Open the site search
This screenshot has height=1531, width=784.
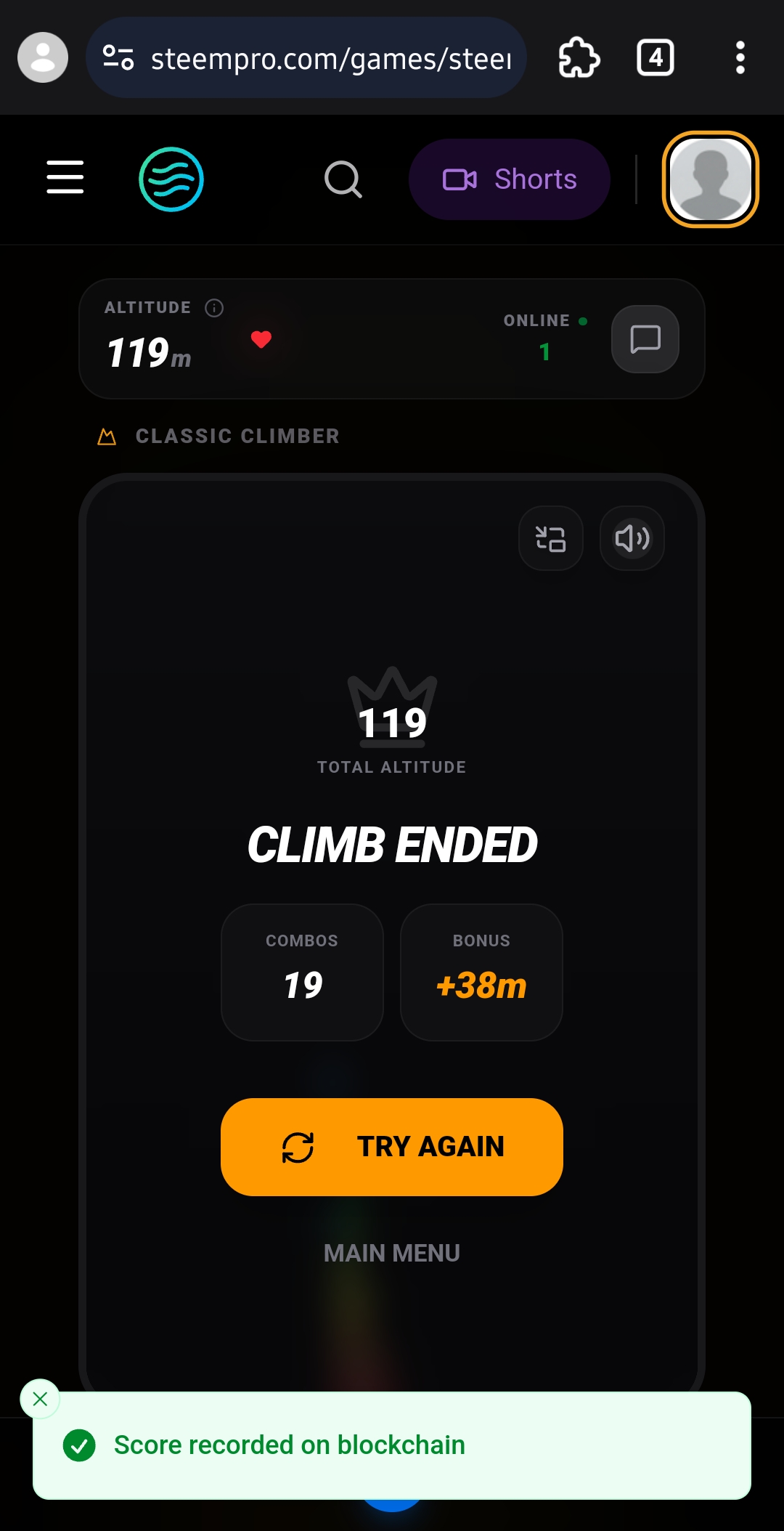(x=343, y=179)
